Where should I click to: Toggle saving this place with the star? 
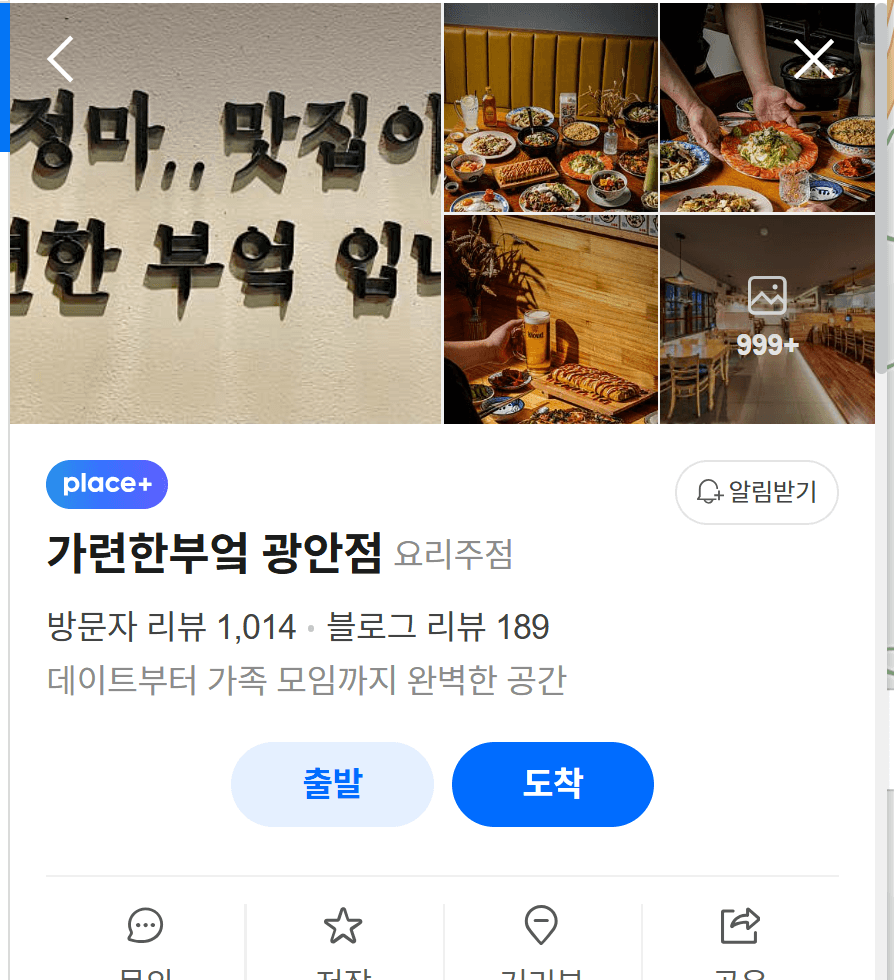point(343,927)
